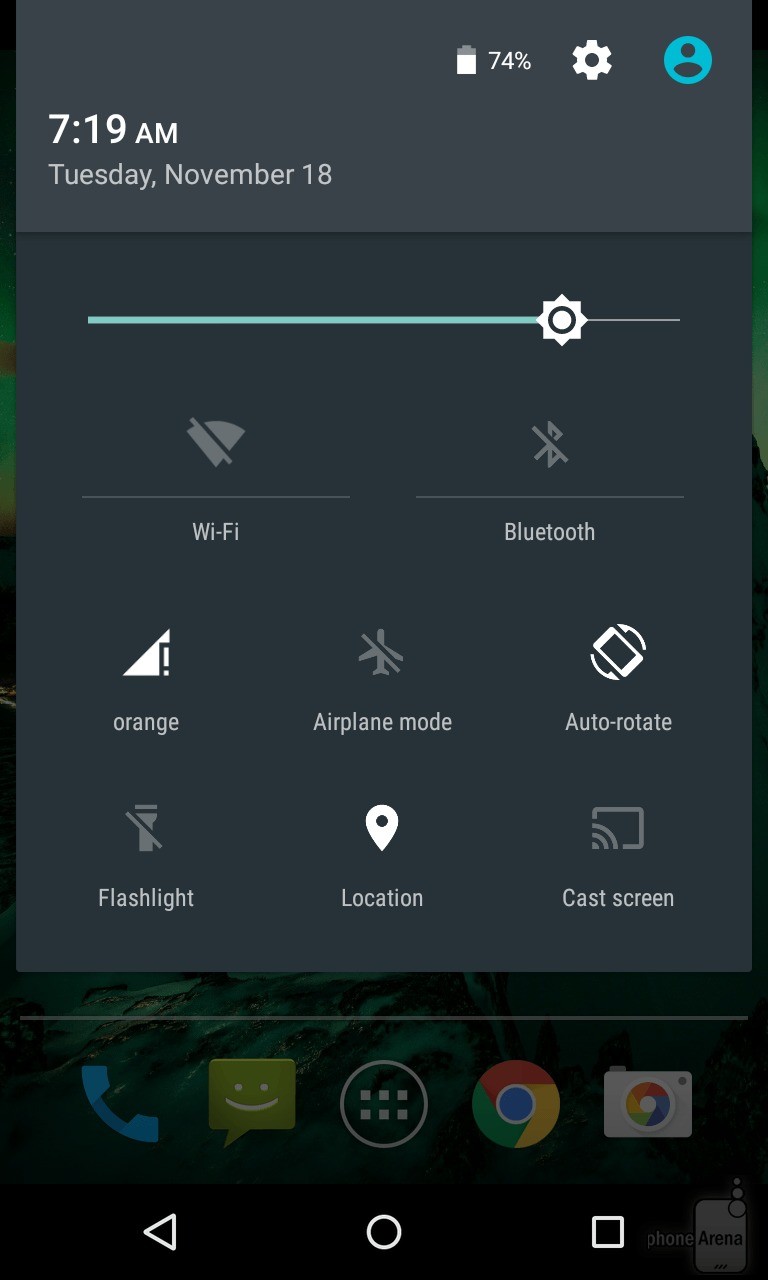Tap the Tuesday, November 18 date
The height and width of the screenshot is (1280, 768).
pos(190,174)
